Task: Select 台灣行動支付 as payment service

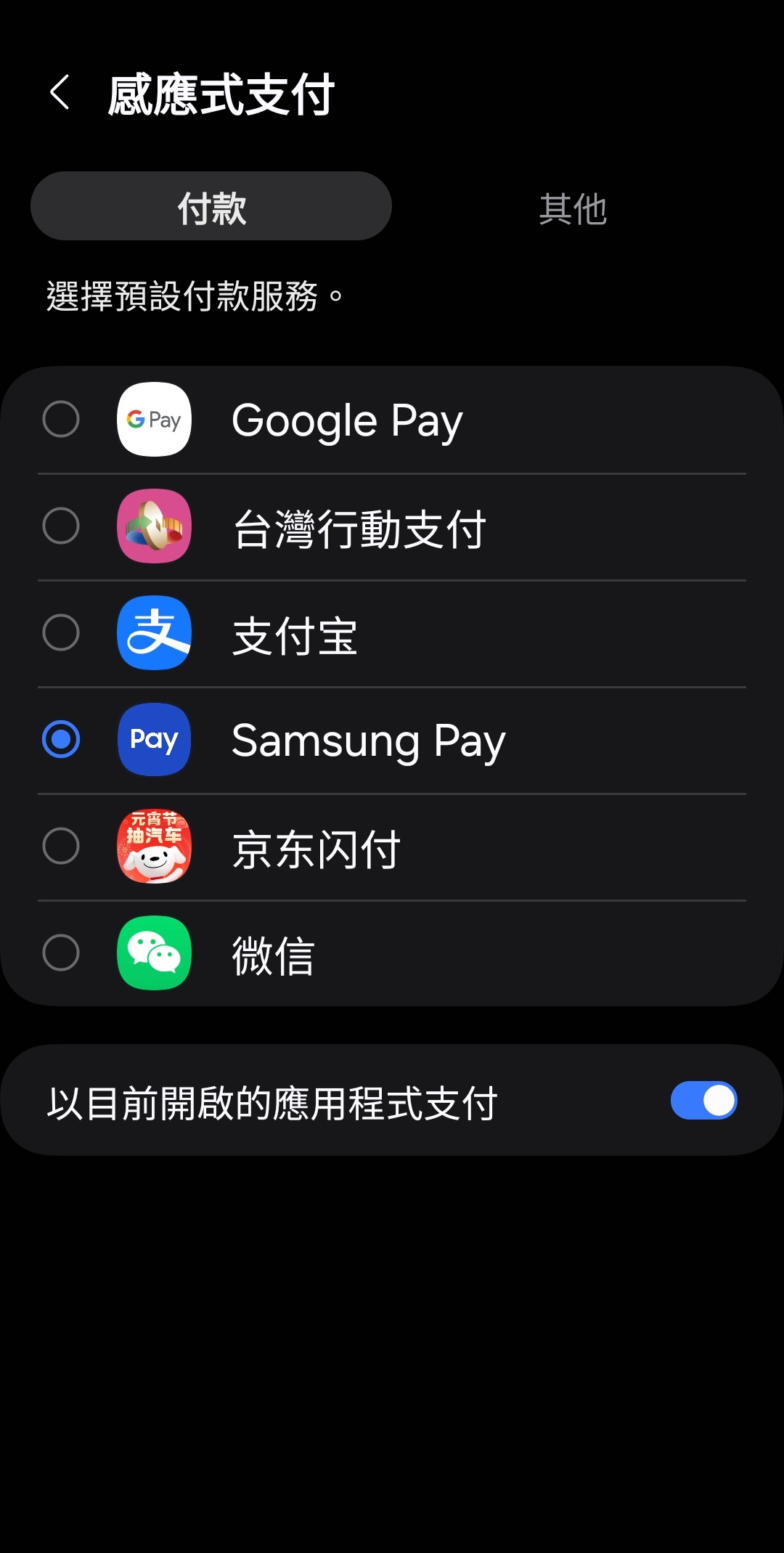Action: pos(62,526)
